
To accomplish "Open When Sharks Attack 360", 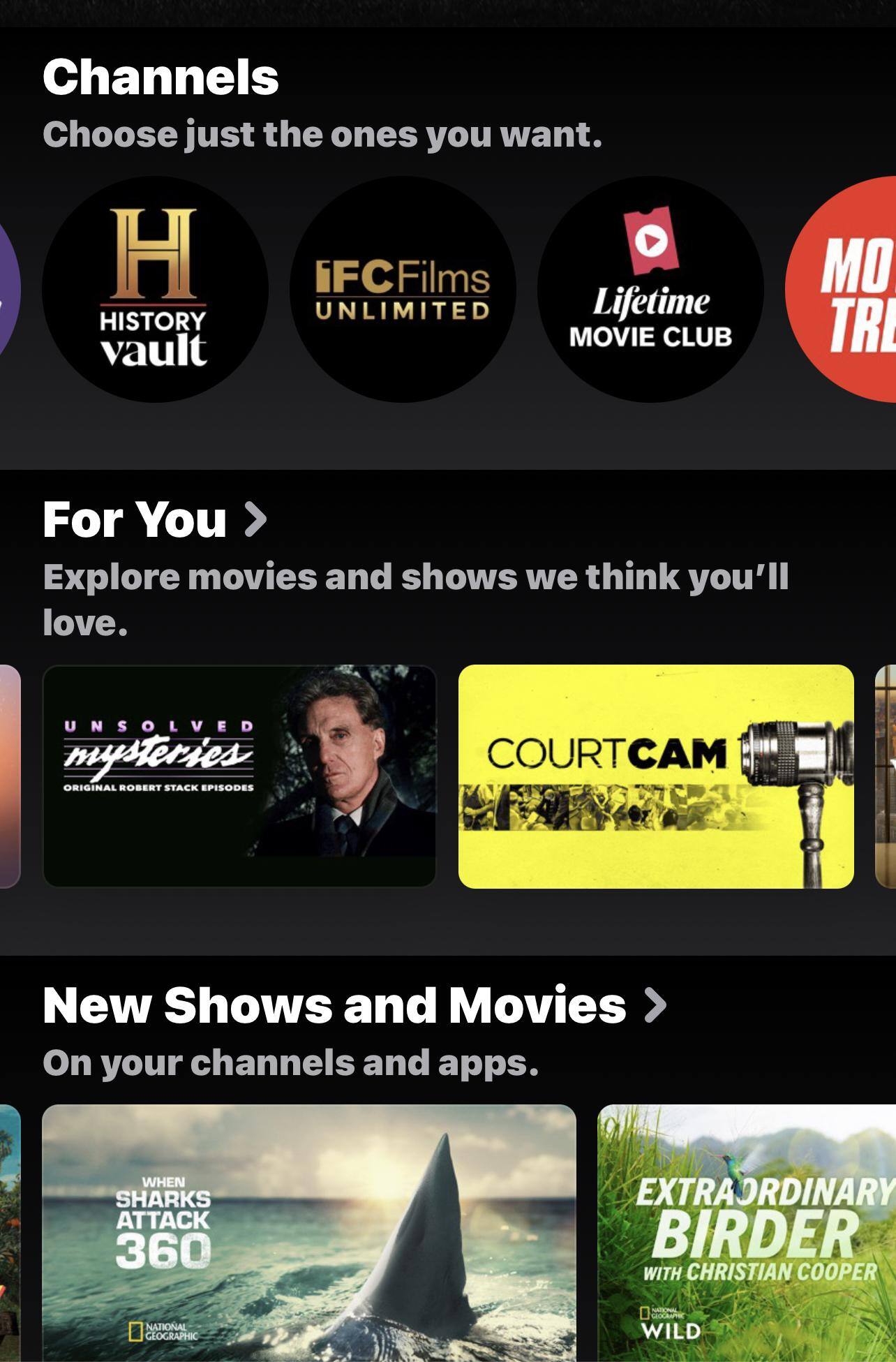I will 309,1232.
